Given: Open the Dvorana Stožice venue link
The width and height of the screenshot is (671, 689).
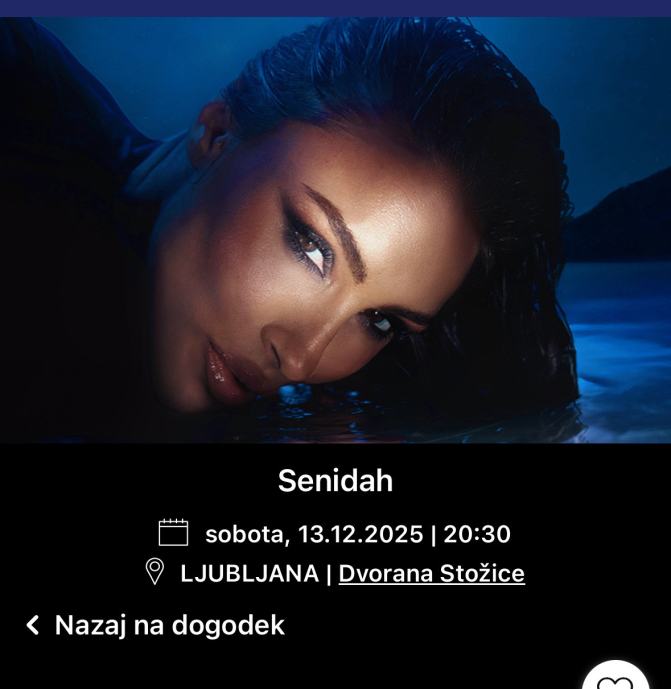Looking at the screenshot, I should 431,574.
